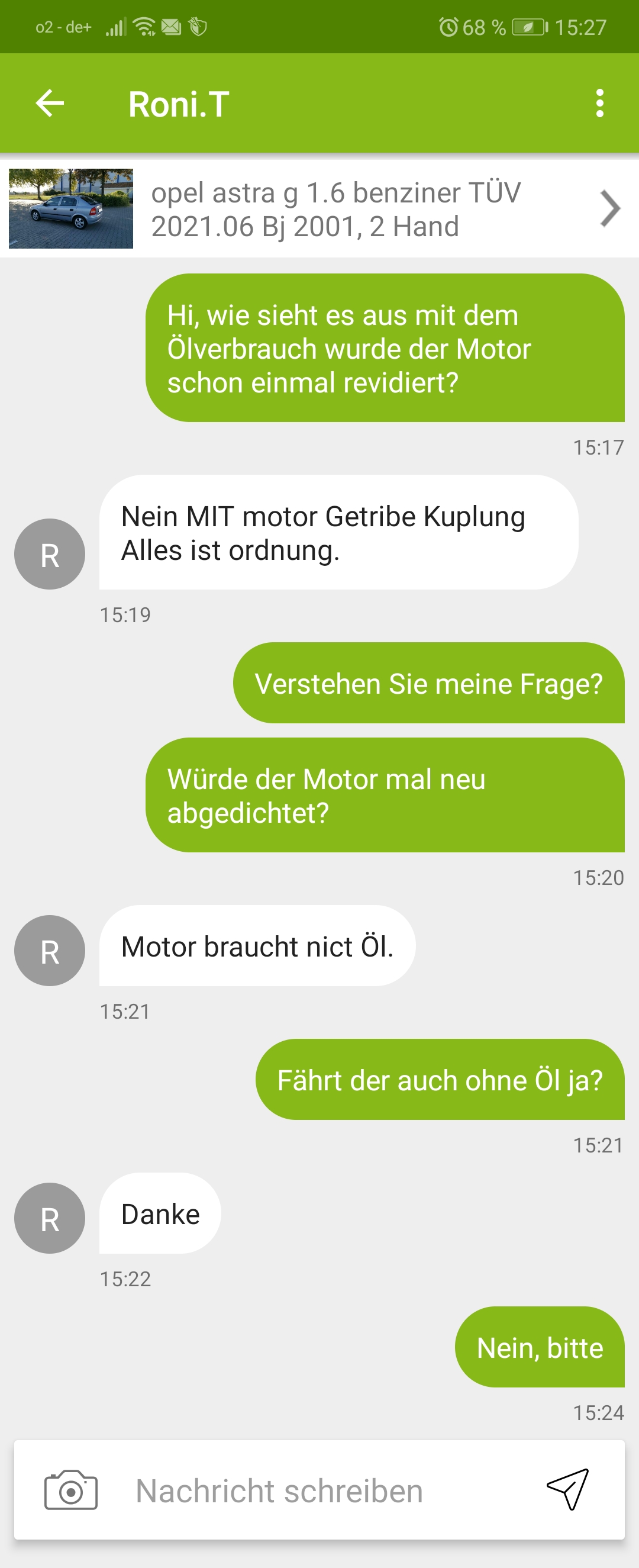The height and width of the screenshot is (1568, 639).
Task: Send the message with the paper plane
Action: coord(567,1489)
